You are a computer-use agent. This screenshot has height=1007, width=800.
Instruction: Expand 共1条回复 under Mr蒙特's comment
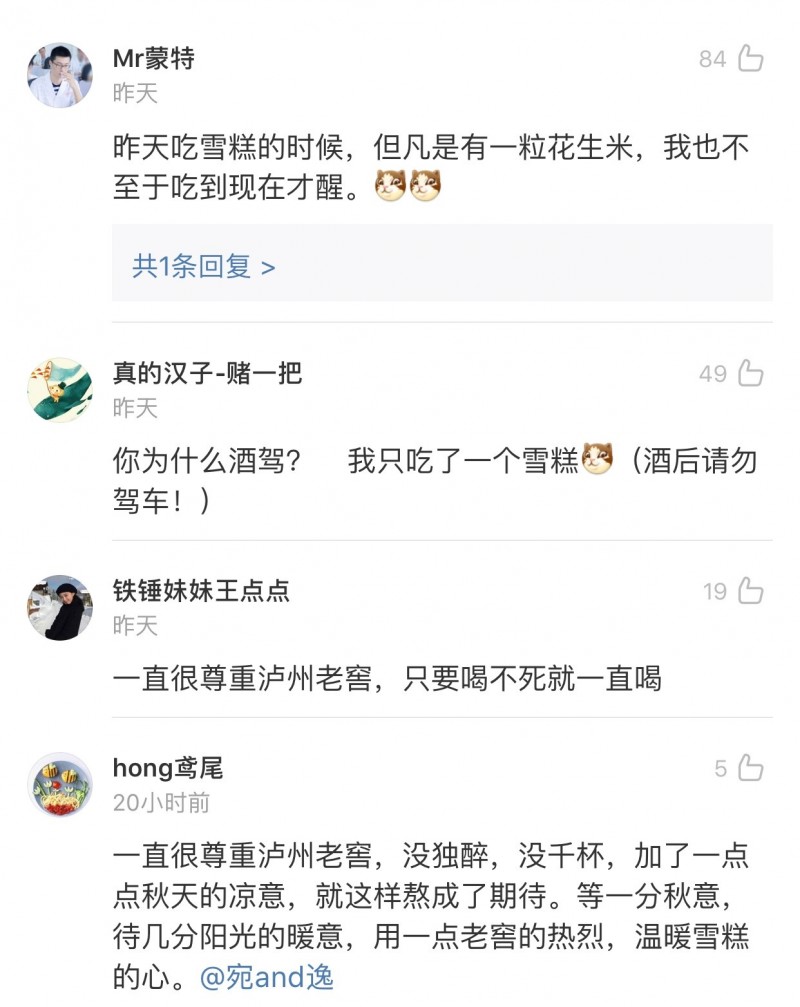coord(204,266)
